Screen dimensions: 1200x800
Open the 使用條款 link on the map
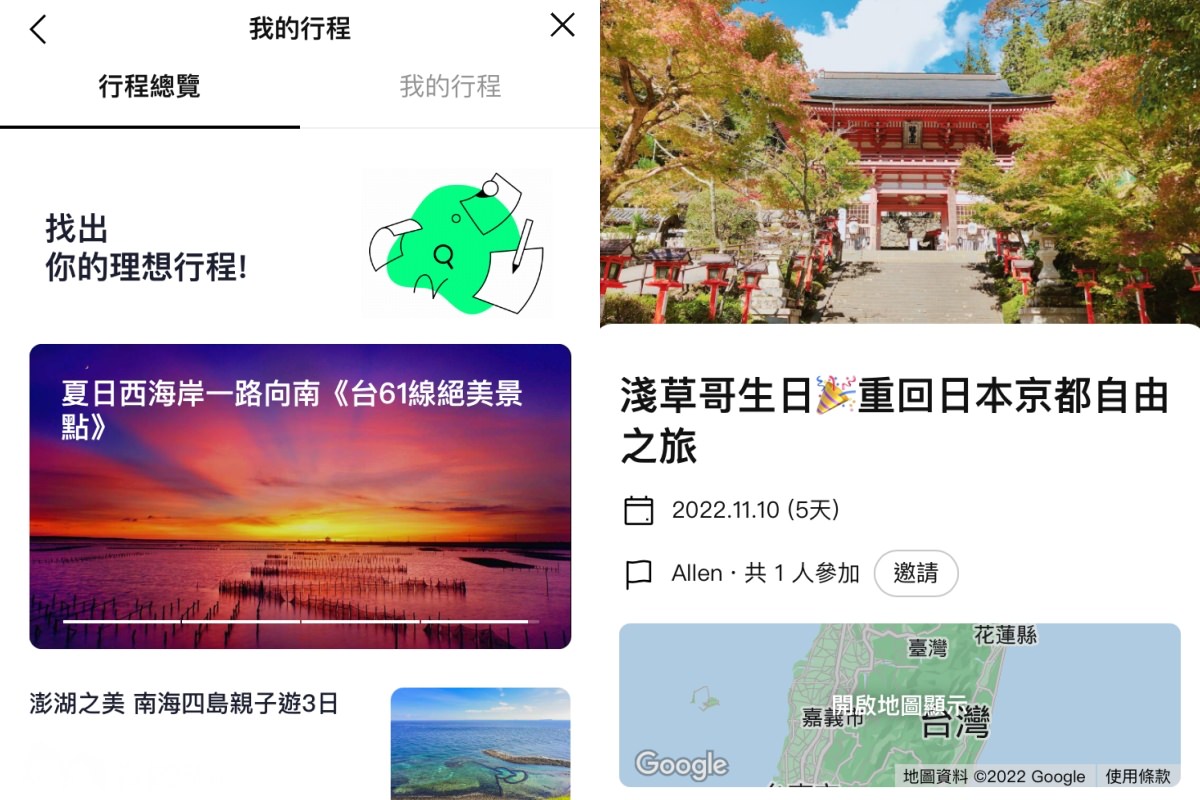click(1138, 776)
